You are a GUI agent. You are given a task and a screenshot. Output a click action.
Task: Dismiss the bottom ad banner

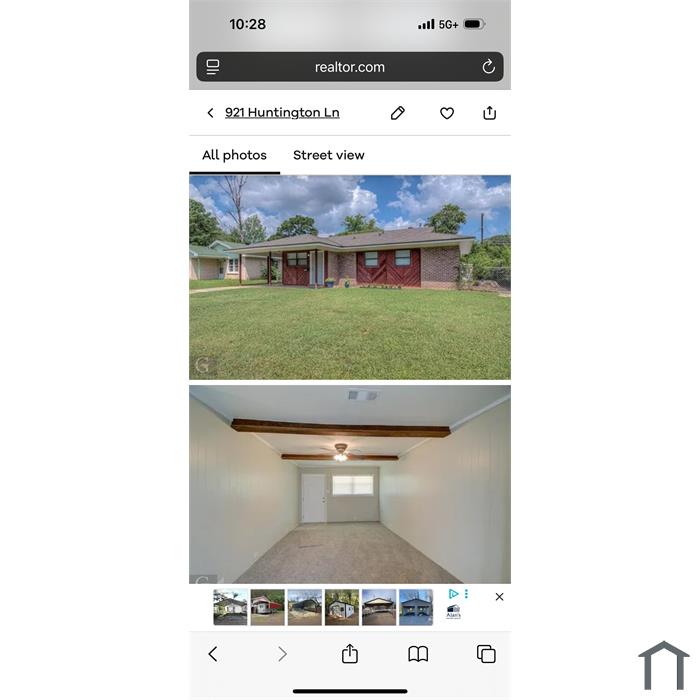[499, 597]
